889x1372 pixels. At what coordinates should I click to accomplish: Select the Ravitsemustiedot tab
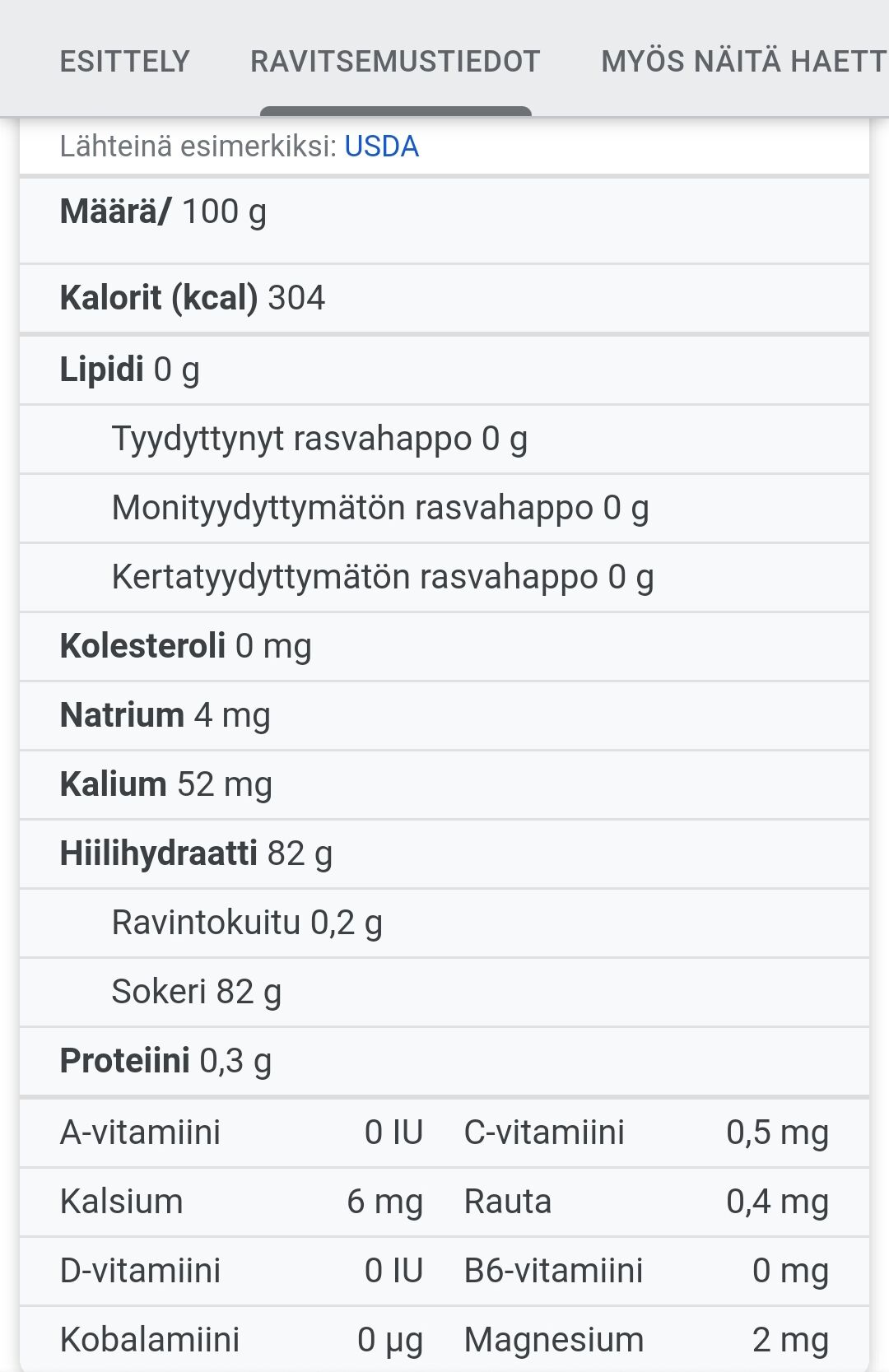(395, 62)
